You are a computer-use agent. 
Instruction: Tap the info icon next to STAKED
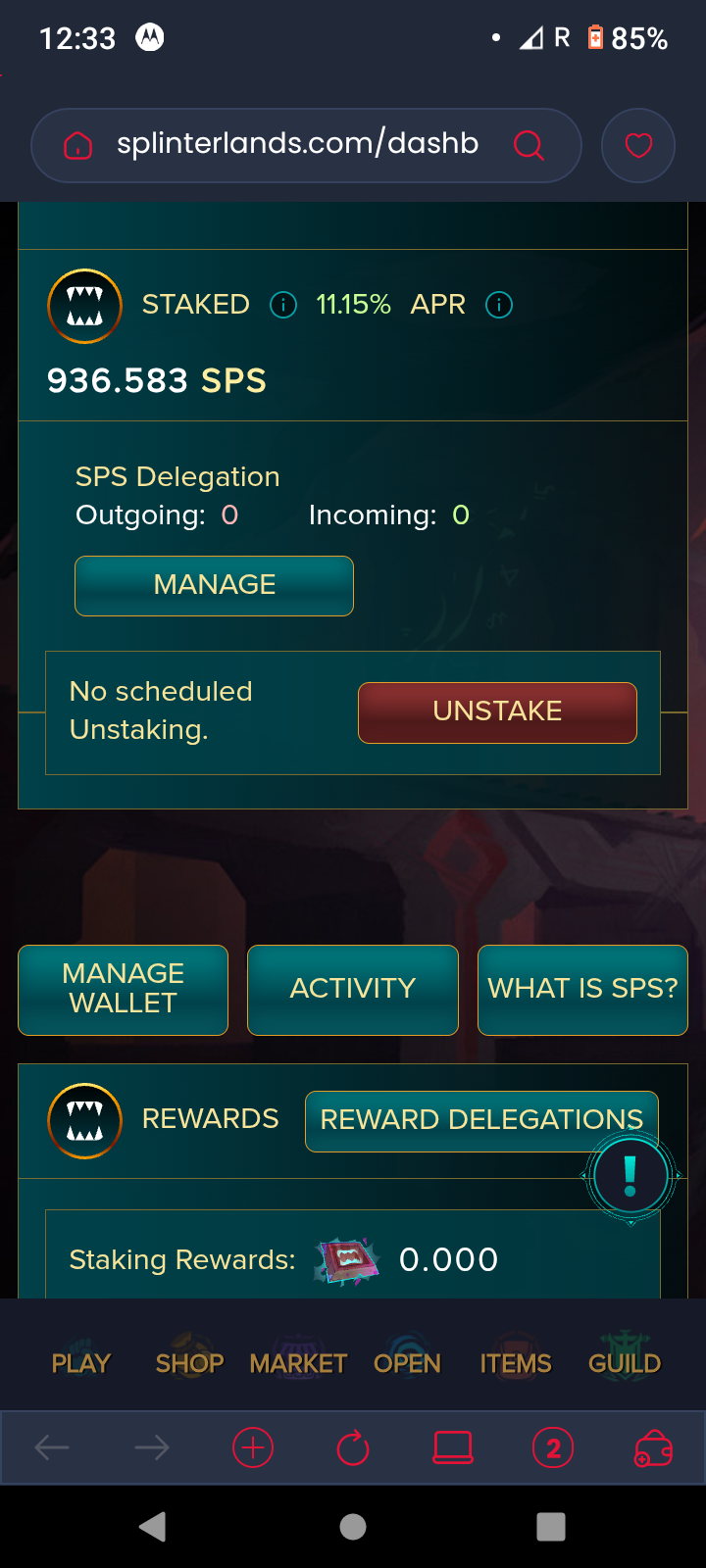click(283, 305)
